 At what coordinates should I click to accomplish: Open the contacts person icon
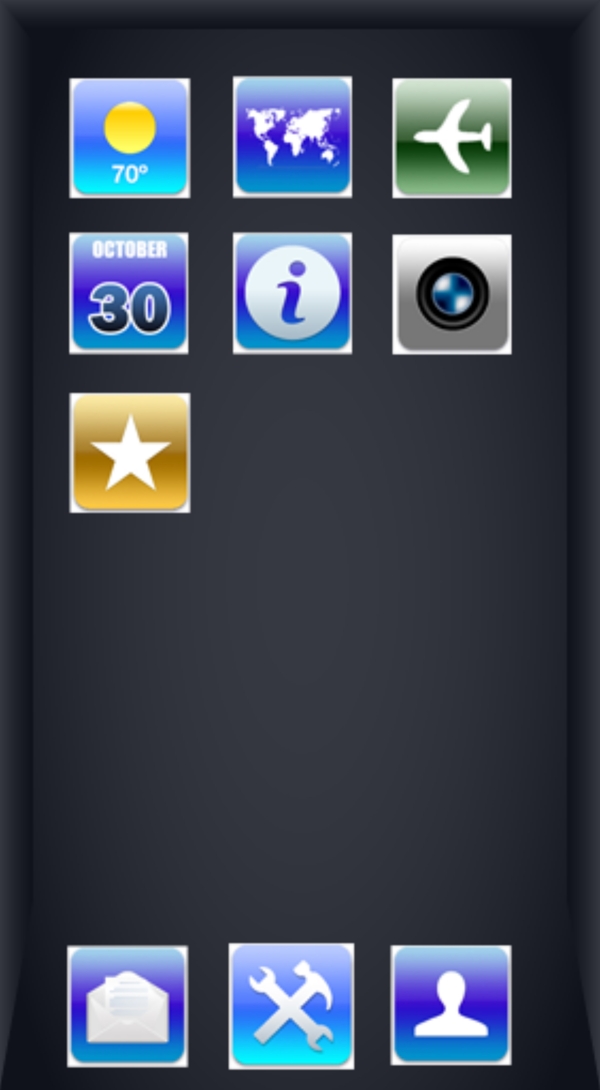click(451, 1005)
